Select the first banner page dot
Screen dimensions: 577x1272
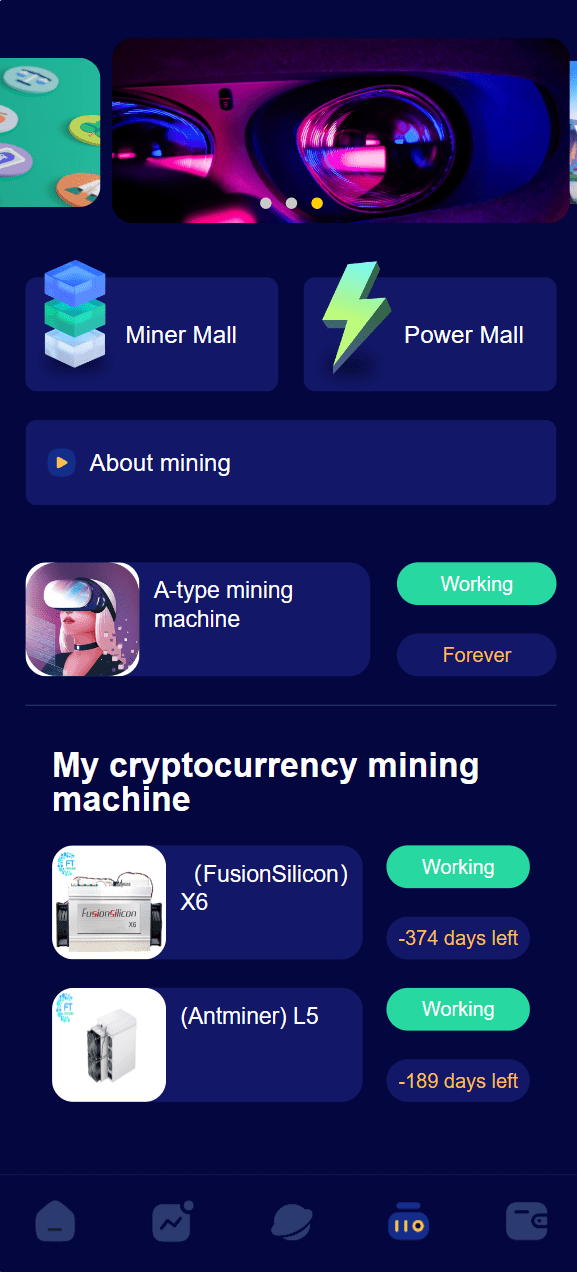pos(266,203)
